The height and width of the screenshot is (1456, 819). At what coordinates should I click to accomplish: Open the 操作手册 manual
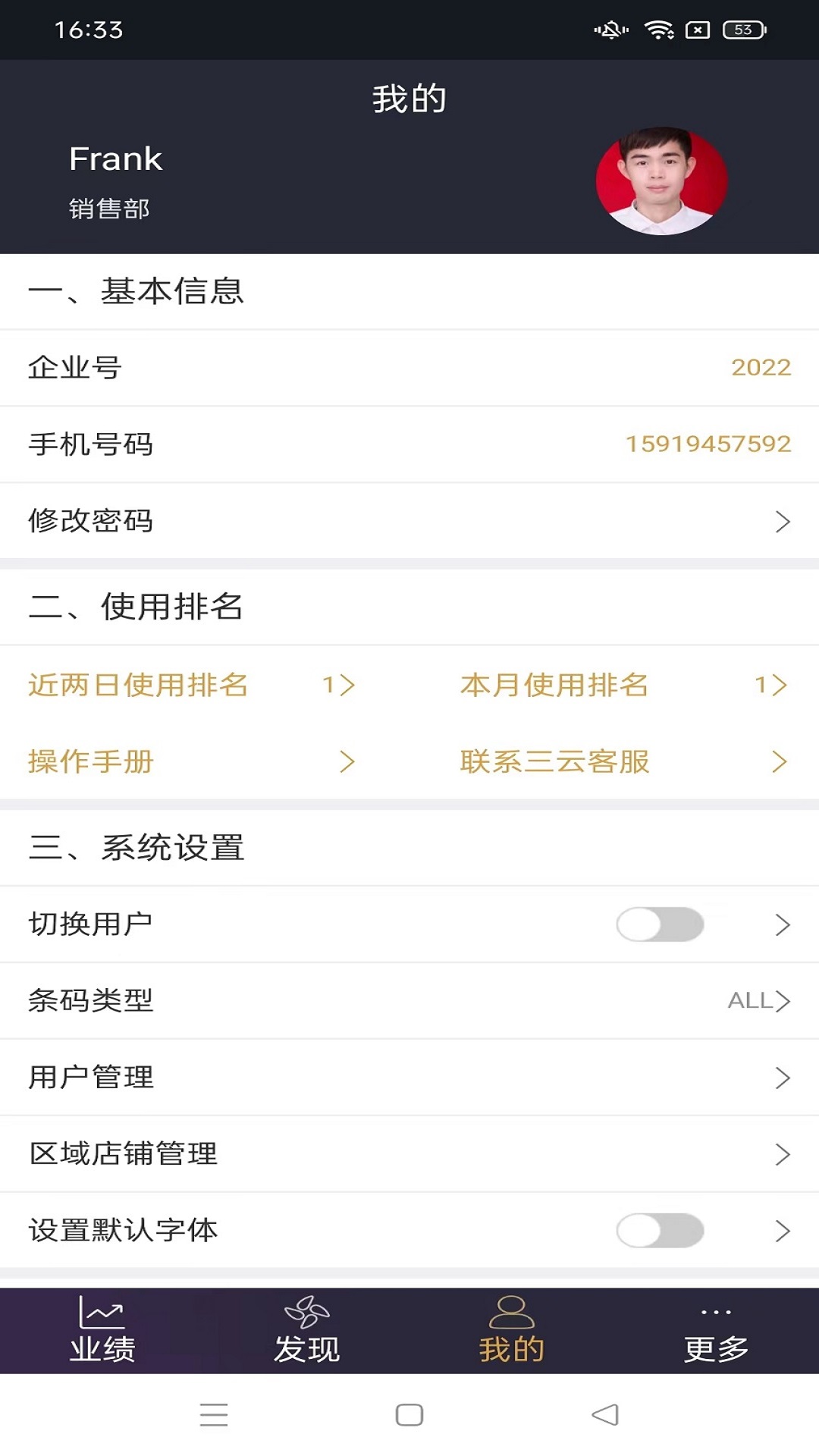point(191,761)
